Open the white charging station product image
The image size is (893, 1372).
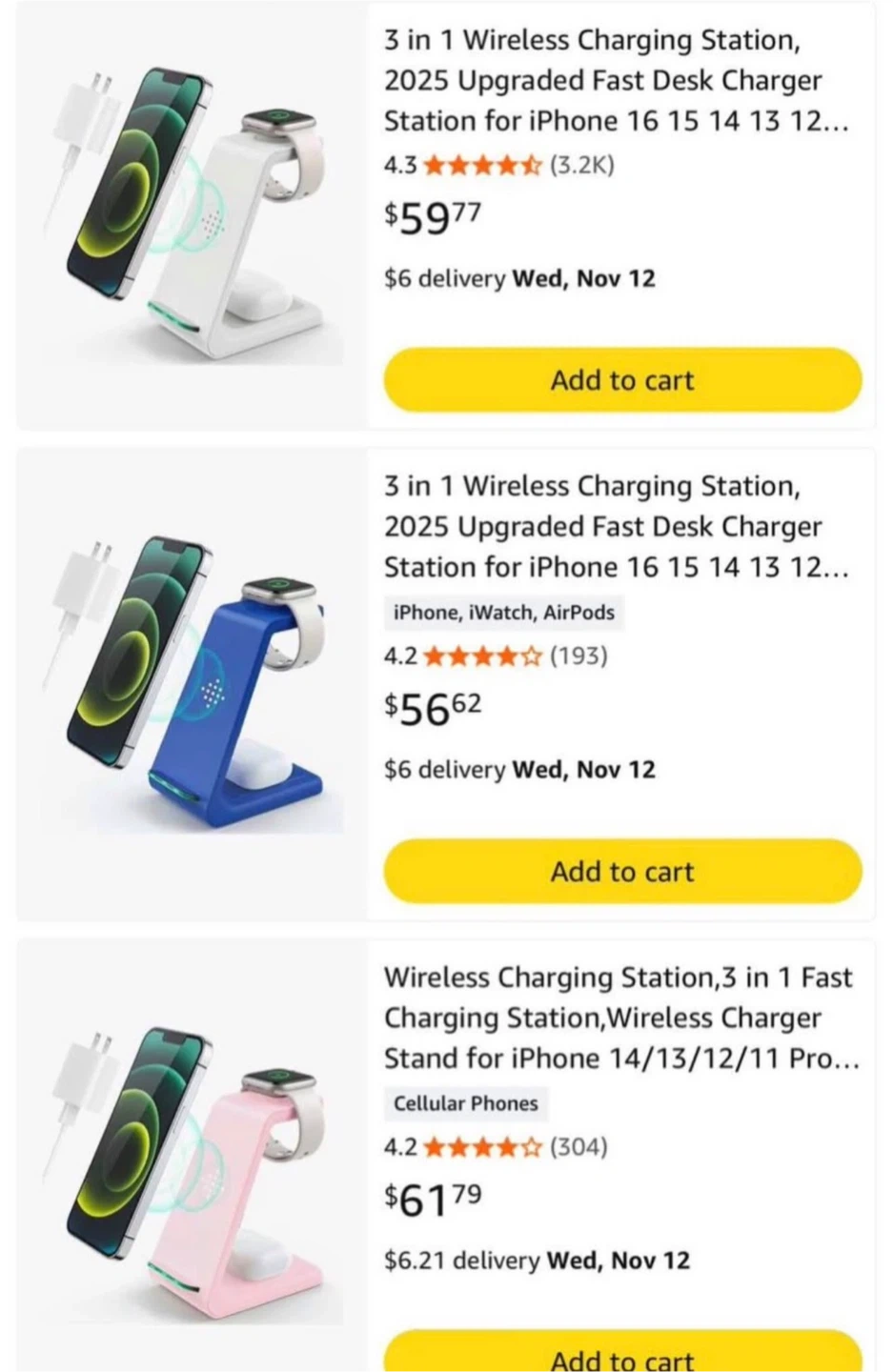191,214
